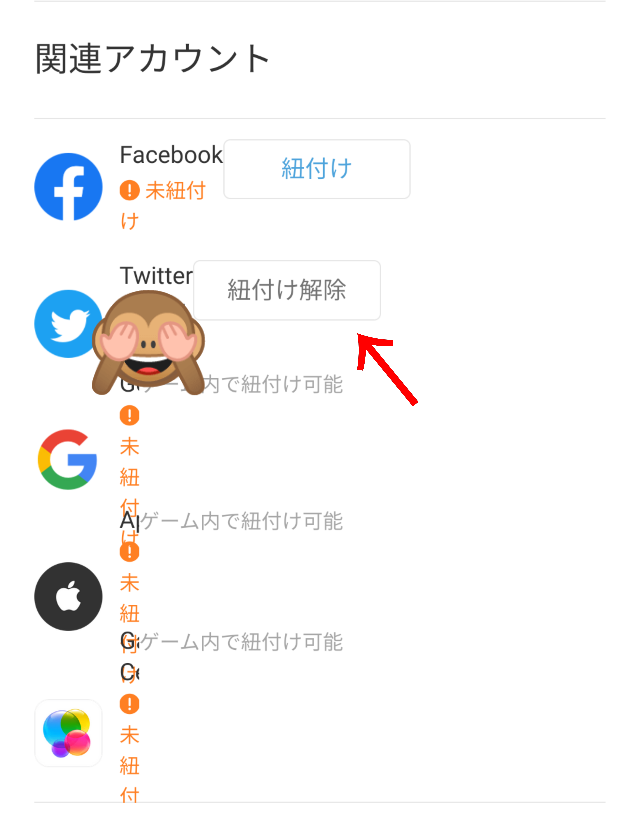Tap the Twitter 紐付け解除 button
The width and height of the screenshot is (640, 820).
[287, 290]
